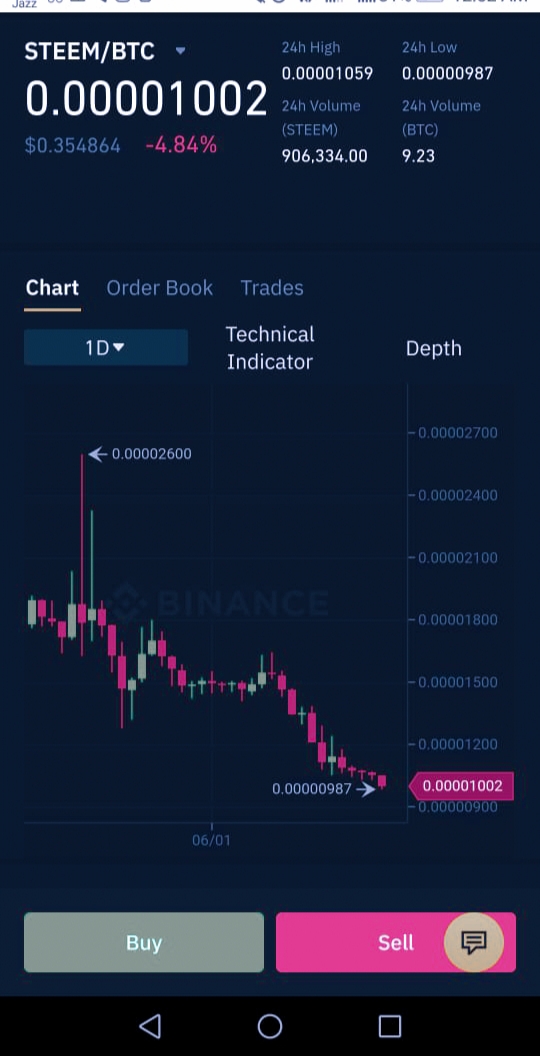Show the Depth chart
The width and height of the screenshot is (540, 1056).
(x=434, y=348)
